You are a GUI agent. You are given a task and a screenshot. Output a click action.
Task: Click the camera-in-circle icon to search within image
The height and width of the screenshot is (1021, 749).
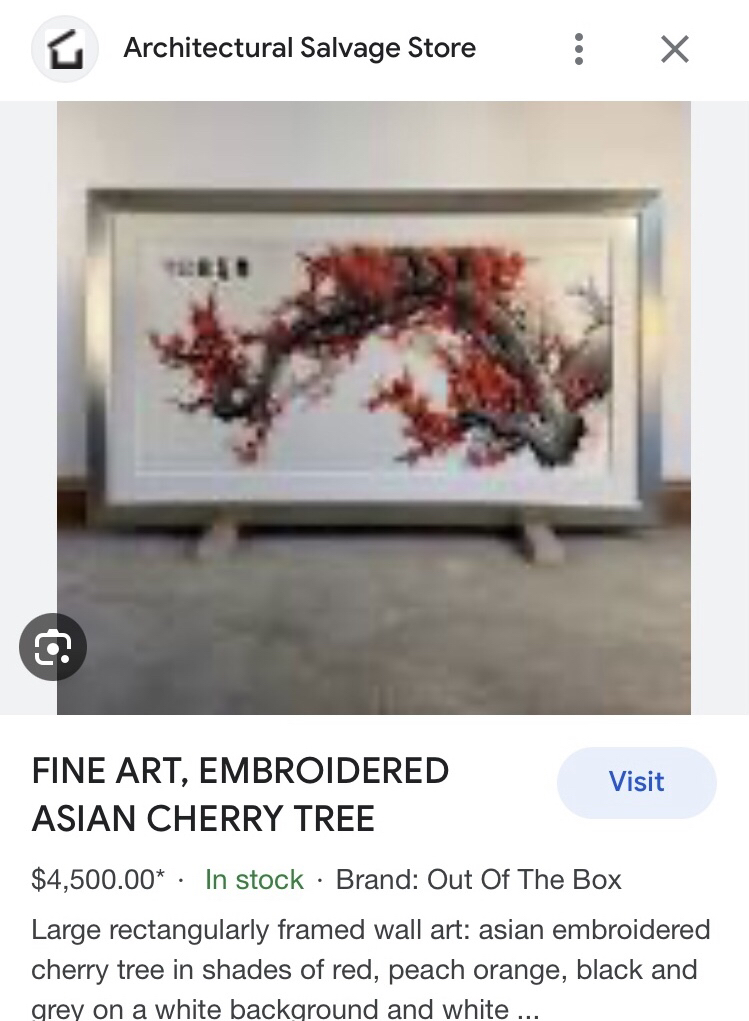pos(53,648)
